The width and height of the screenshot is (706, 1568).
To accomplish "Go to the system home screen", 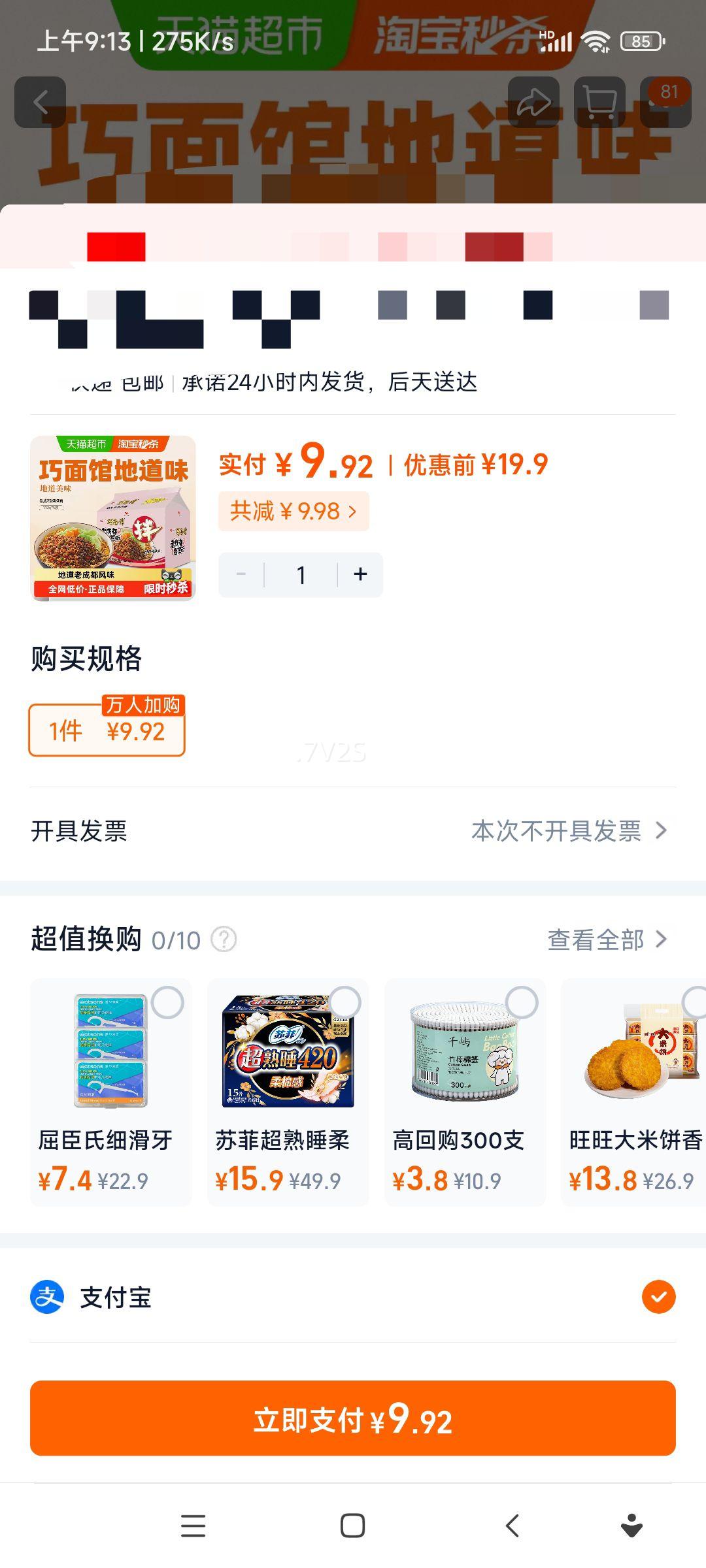I will click(x=353, y=1526).
